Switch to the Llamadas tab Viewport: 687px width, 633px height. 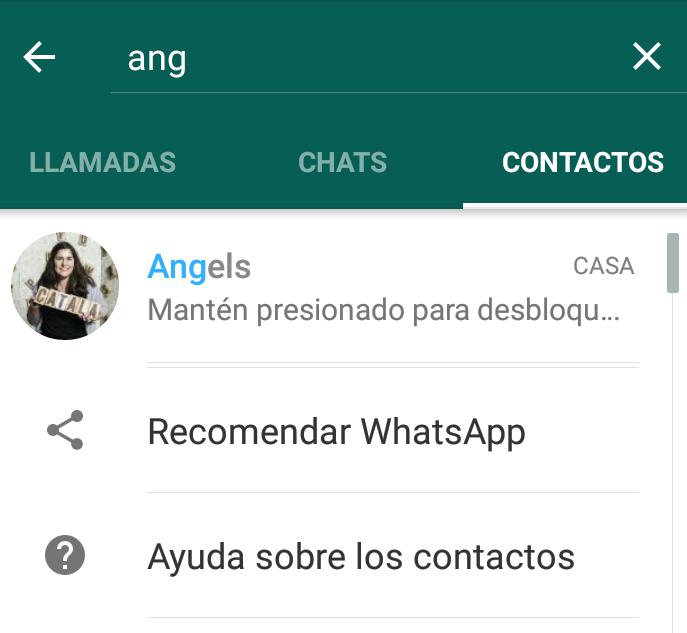[x=103, y=162]
